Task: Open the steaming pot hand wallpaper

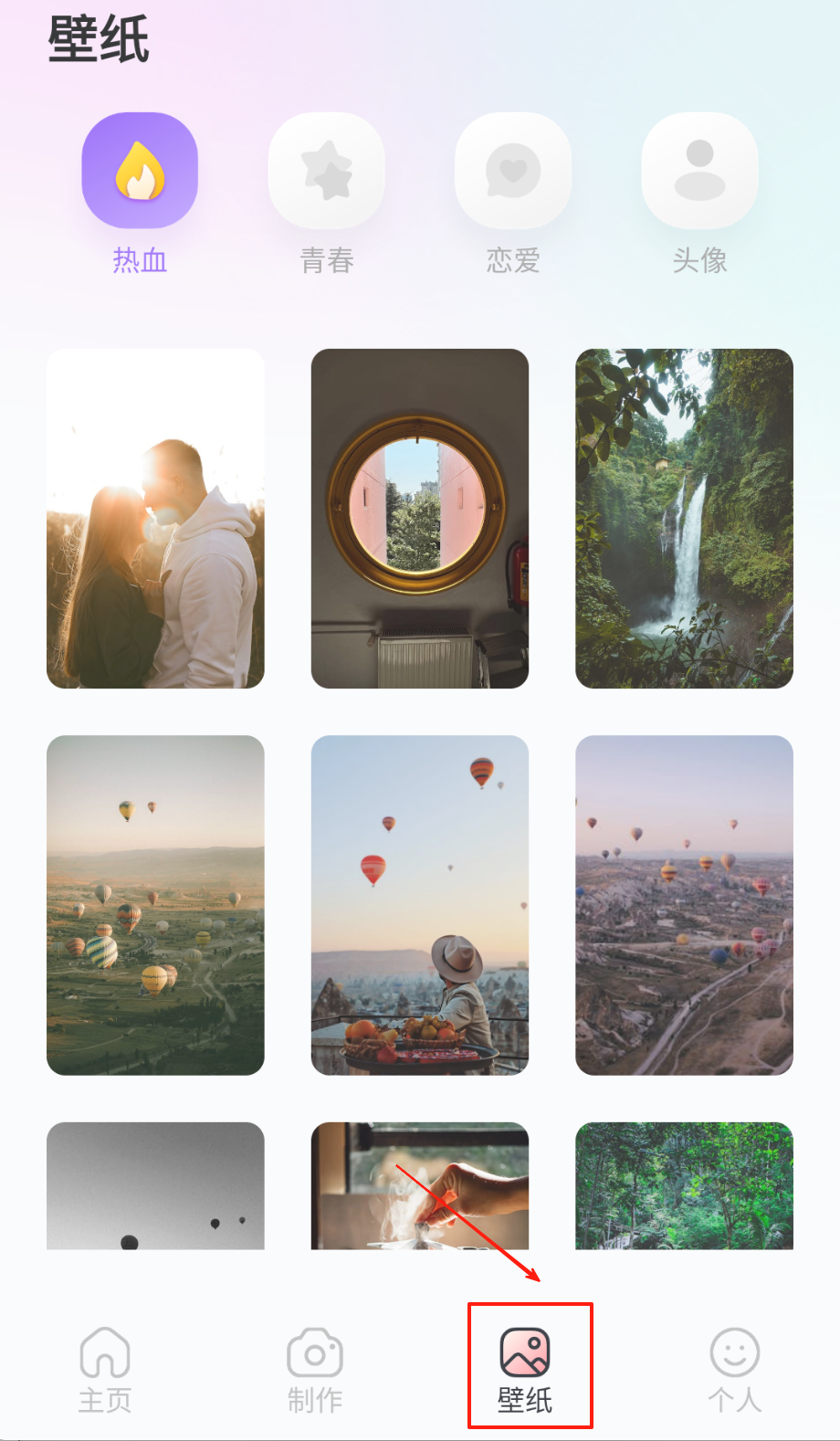Action: pos(420,1185)
